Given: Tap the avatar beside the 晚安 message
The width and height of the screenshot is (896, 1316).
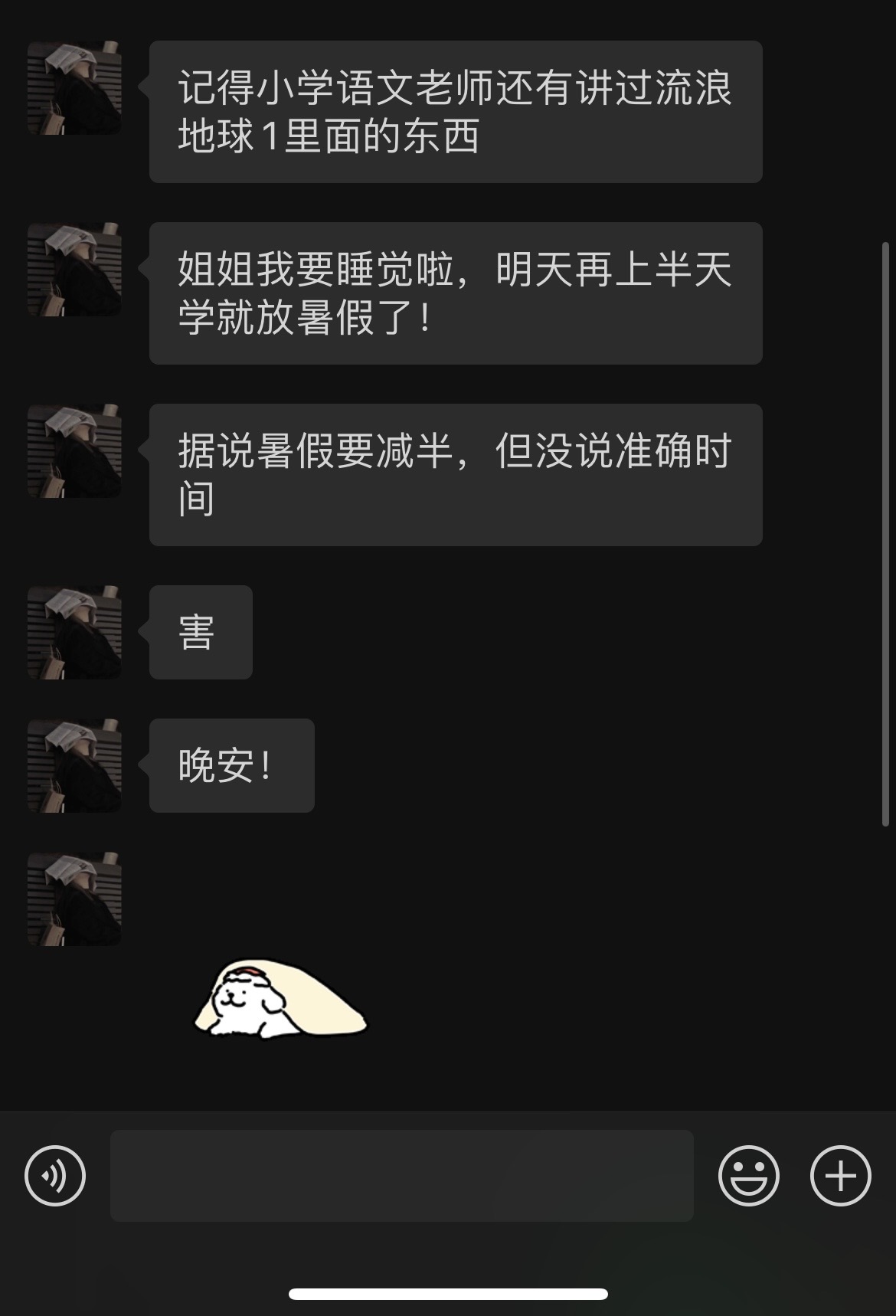Looking at the screenshot, I should pos(74,765).
